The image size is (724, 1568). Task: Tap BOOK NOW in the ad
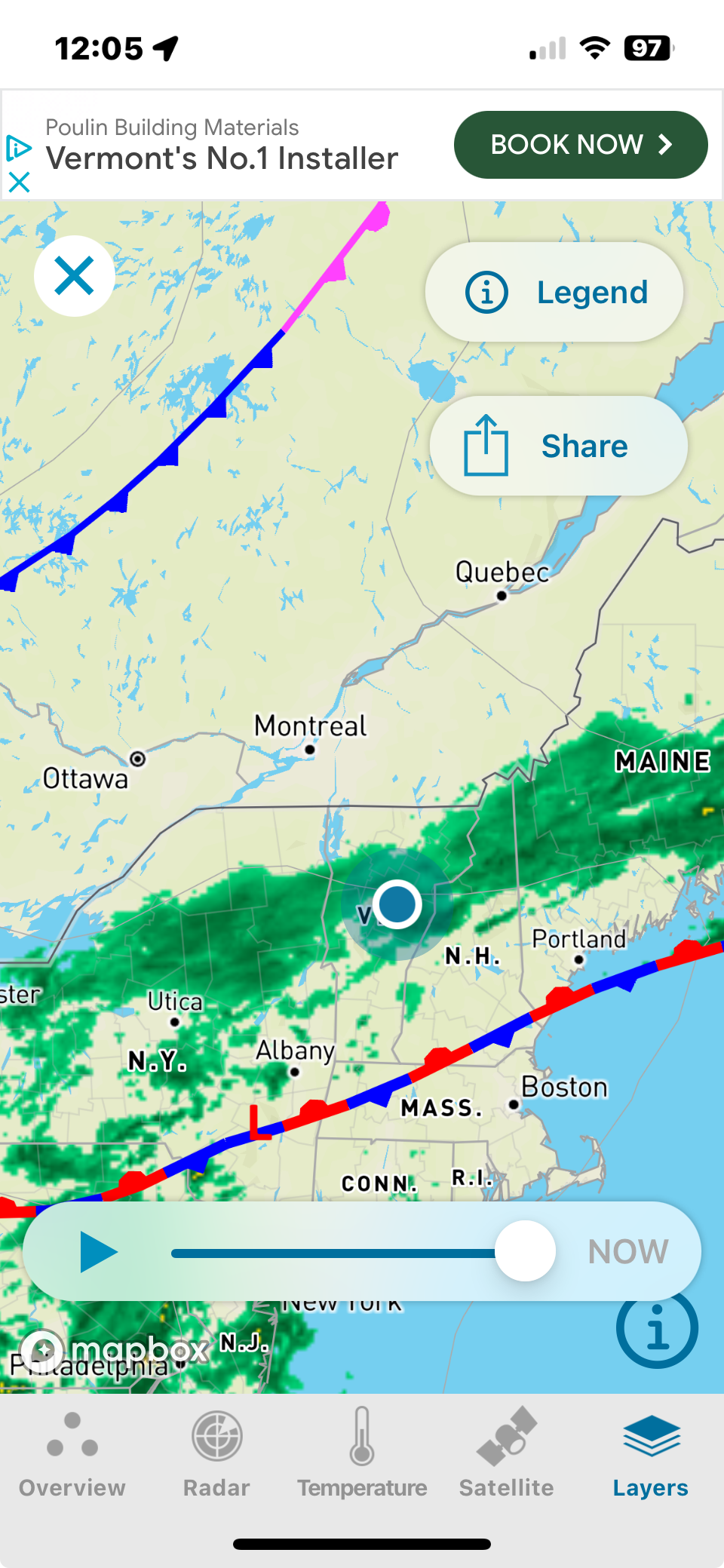(581, 145)
